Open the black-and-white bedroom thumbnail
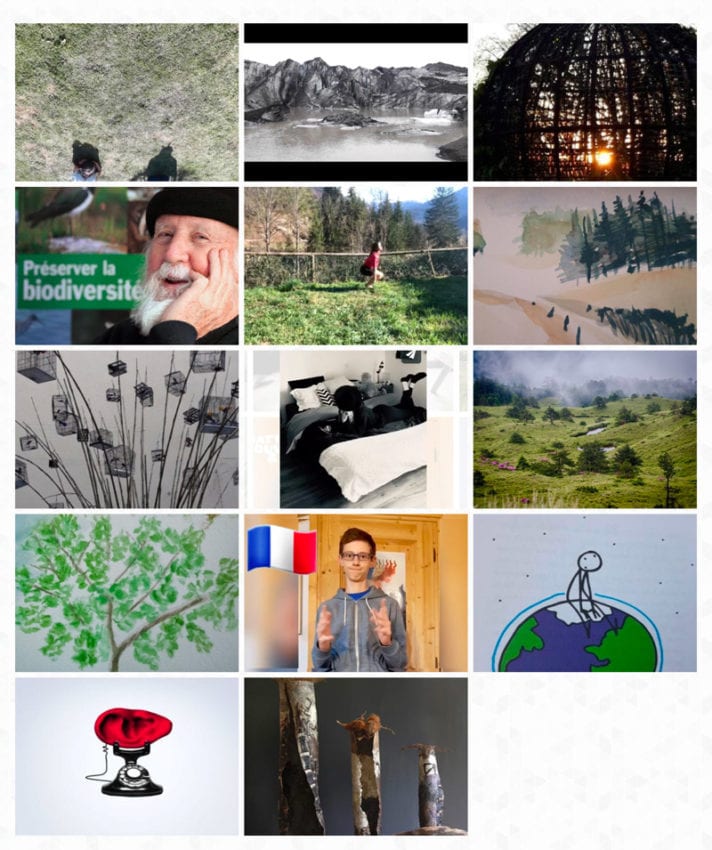The height and width of the screenshot is (850, 712). pos(355,429)
